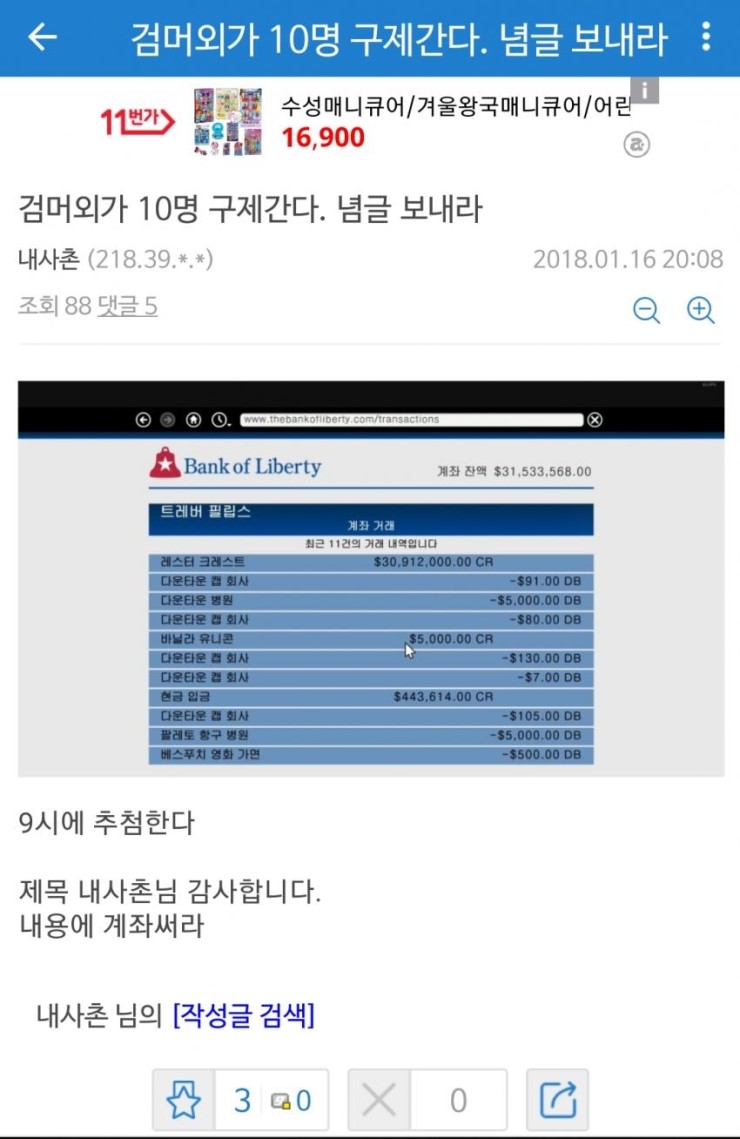Downvote the post with the X button

tap(379, 1100)
